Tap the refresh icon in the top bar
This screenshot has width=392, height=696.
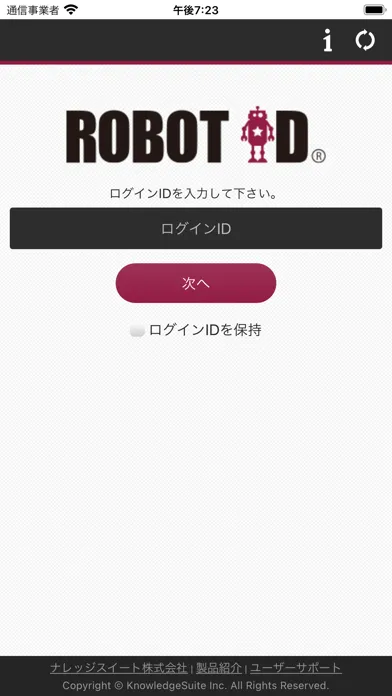365,40
